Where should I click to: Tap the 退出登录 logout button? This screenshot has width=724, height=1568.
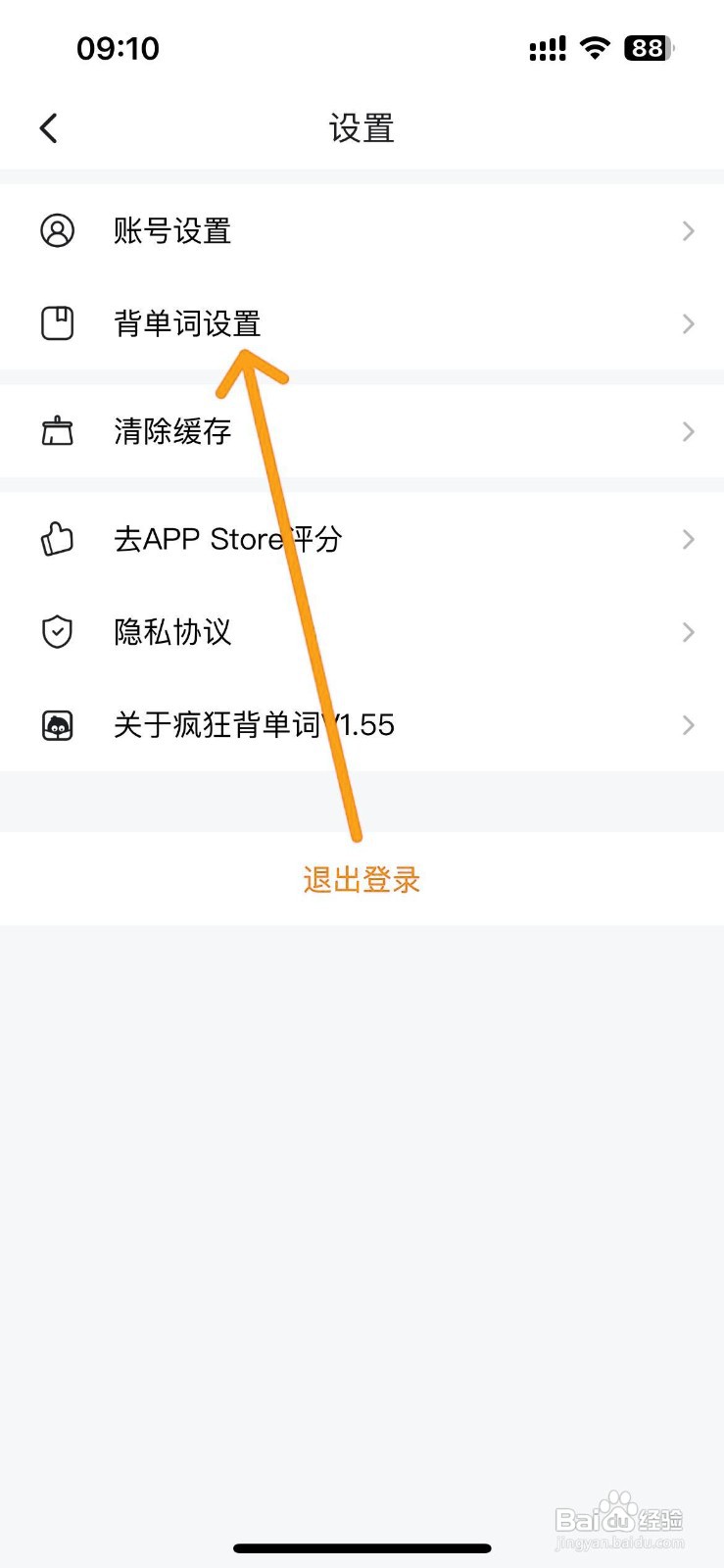click(361, 880)
